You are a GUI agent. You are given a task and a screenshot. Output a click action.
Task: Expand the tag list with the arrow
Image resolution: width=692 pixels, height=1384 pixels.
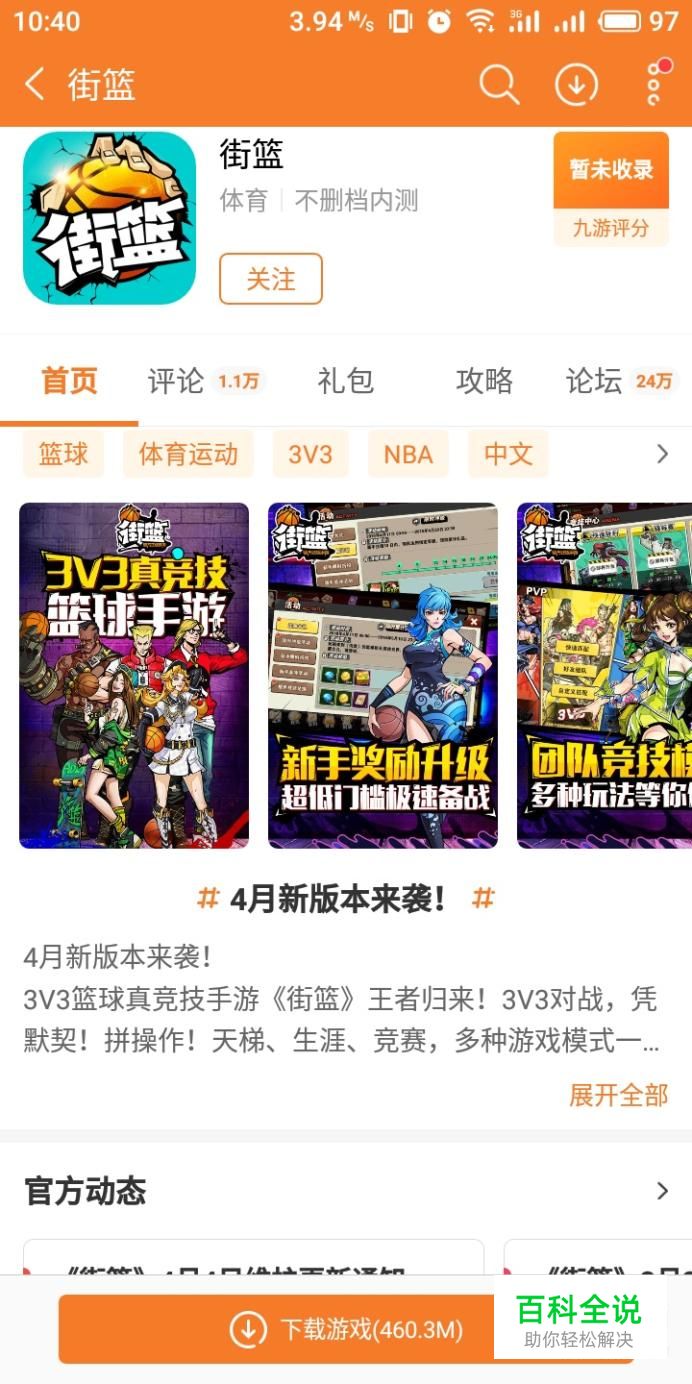(662, 454)
